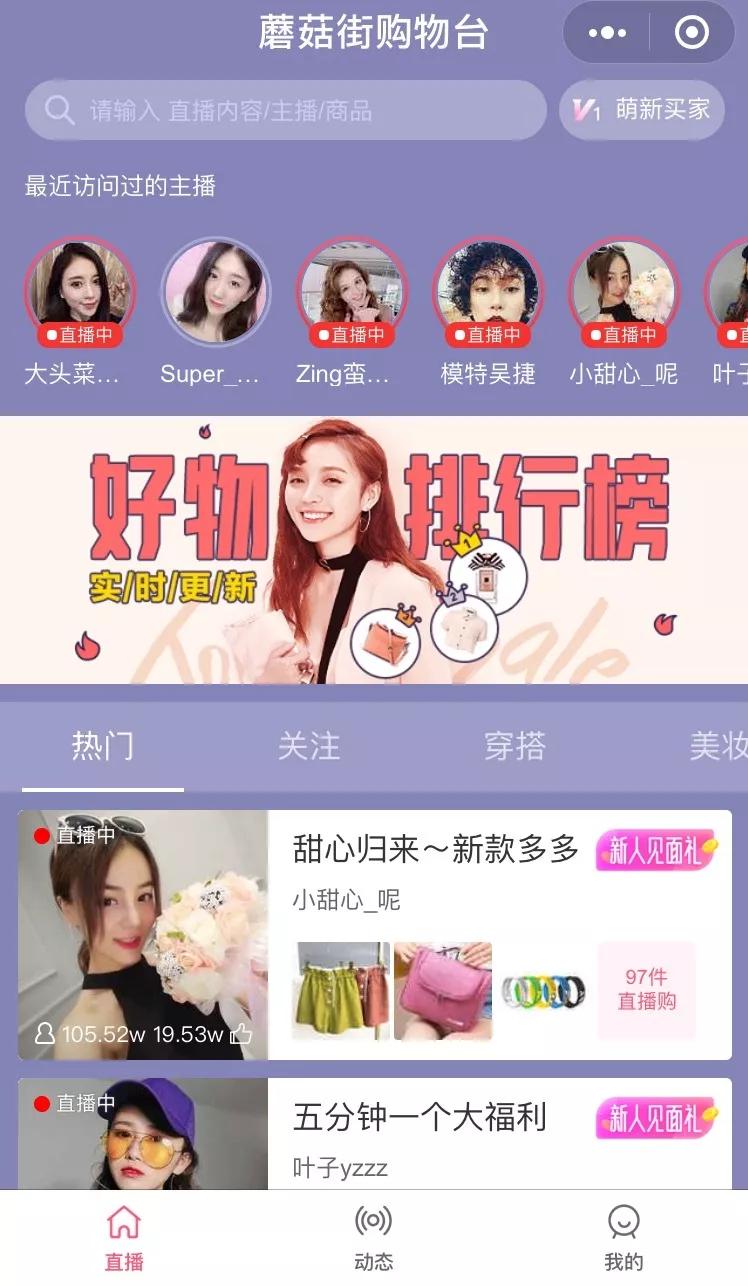Go to the 我的 bottom tab
The image size is (748, 1286).
pos(623,1237)
